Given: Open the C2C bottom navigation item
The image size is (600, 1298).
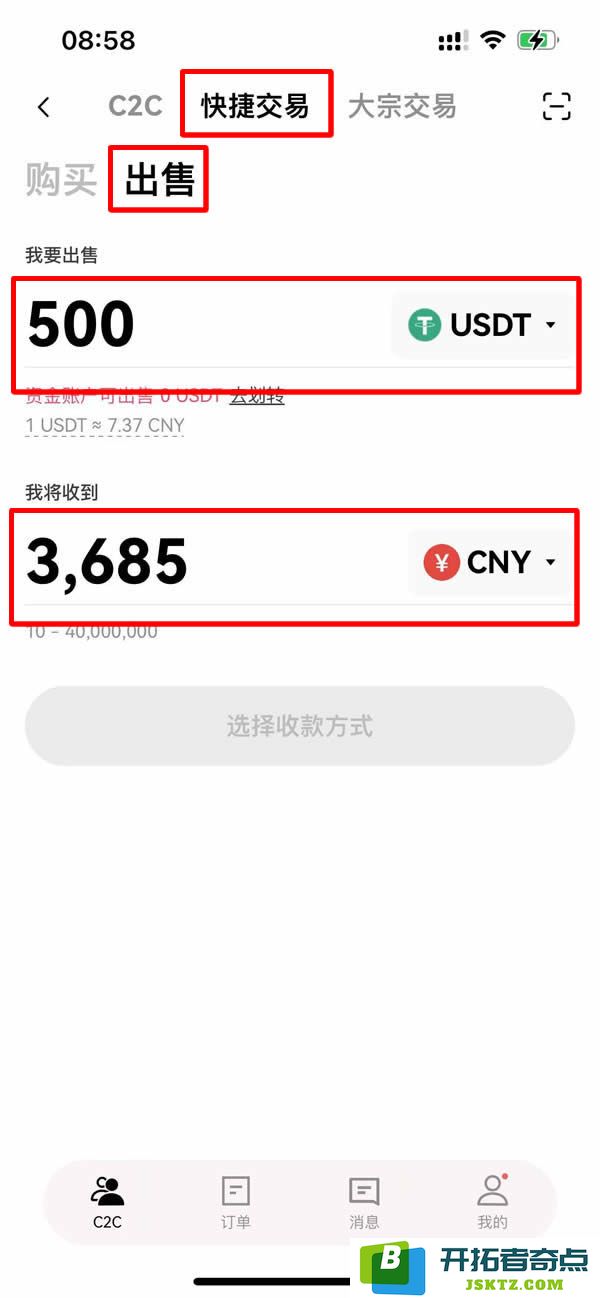Looking at the screenshot, I should click(x=107, y=1200).
